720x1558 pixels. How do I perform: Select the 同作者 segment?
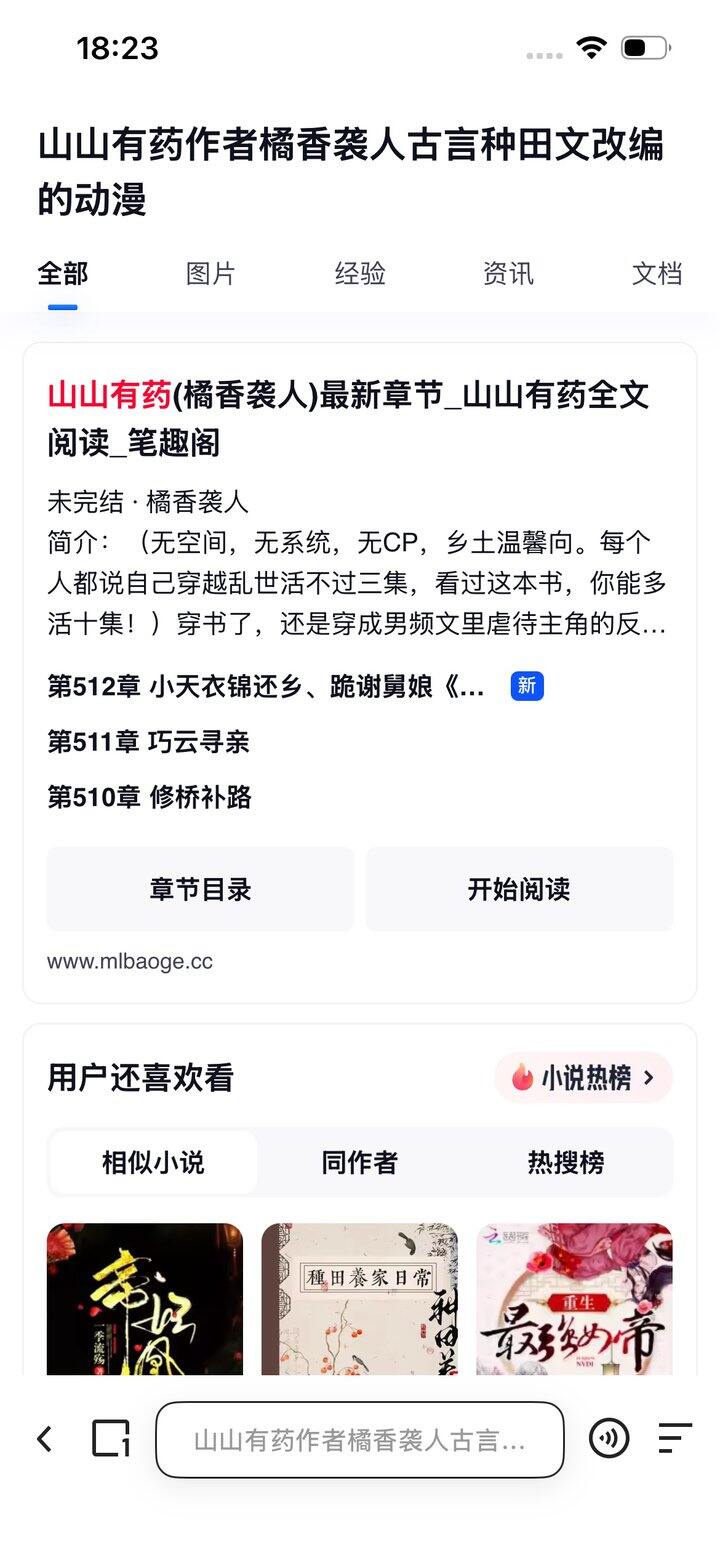(360, 1162)
